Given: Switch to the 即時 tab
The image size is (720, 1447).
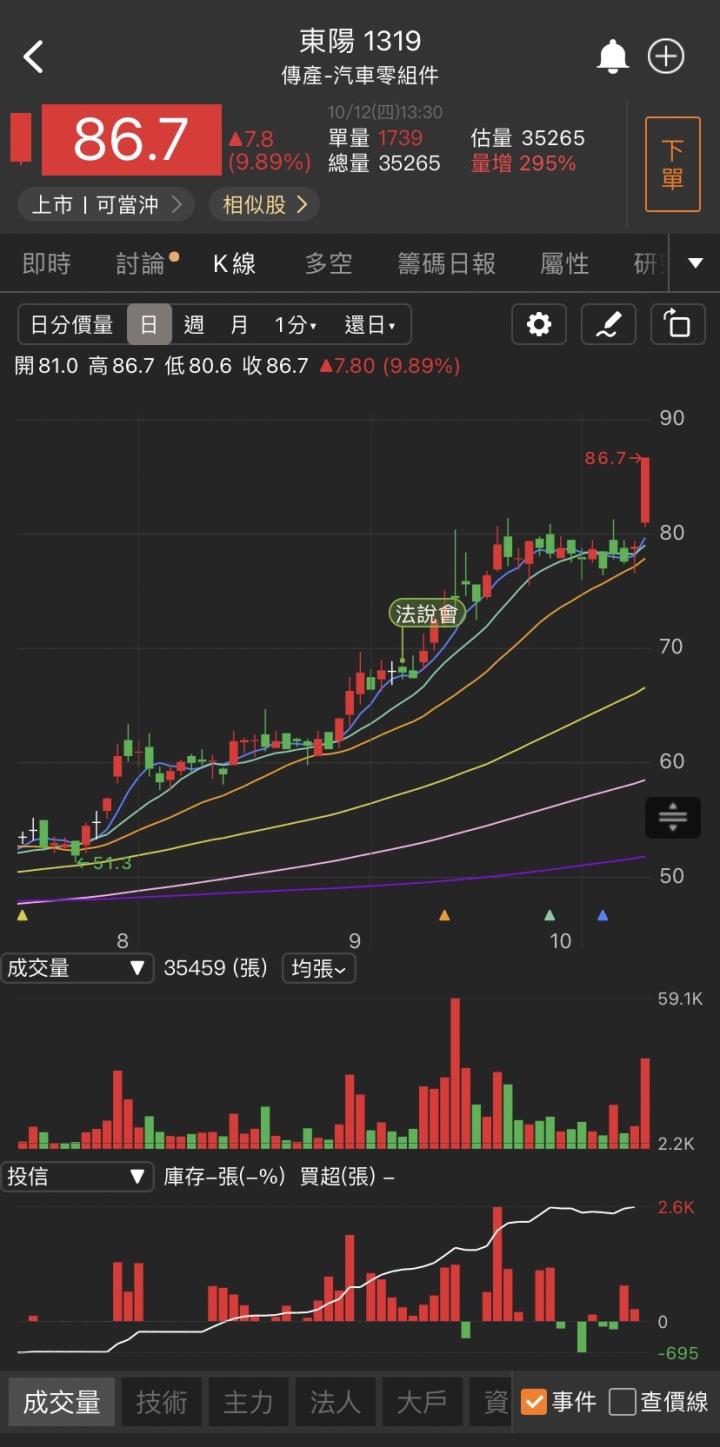Looking at the screenshot, I should 47,264.
